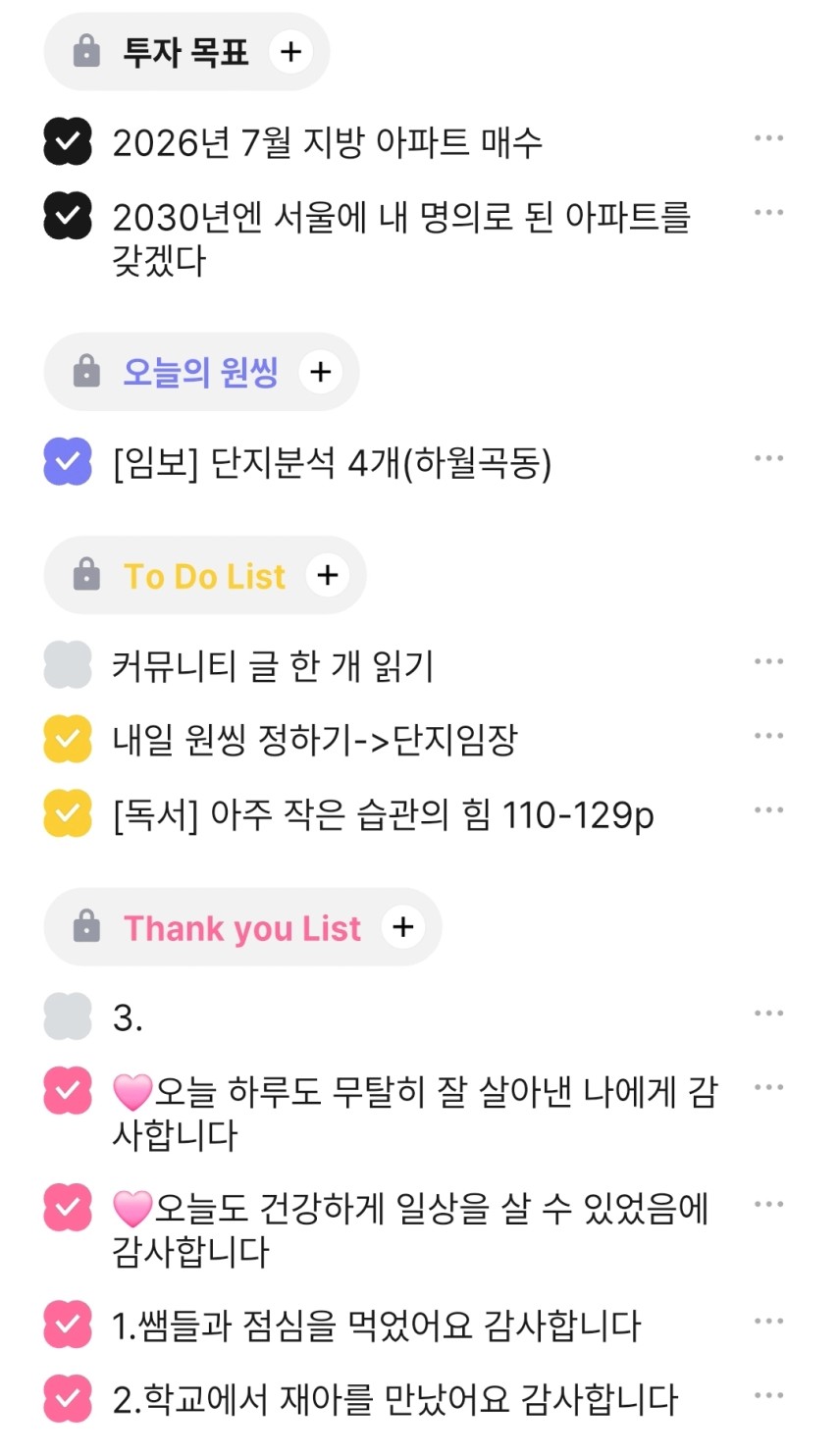Uncheck '2.학교에서 재아를 만났어요 감사합니다'
This screenshot has width=839, height=1456.
coord(68,1398)
